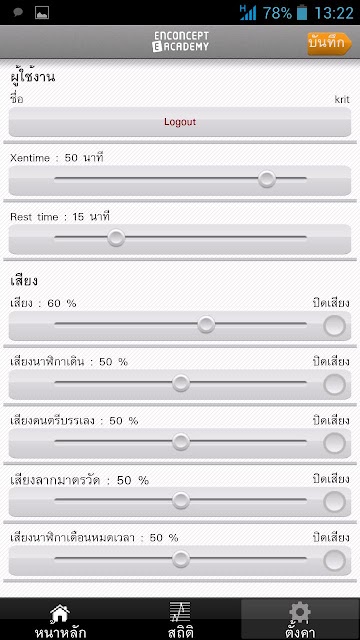The height and width of the screenshot is (640, 360).
Task: Open the สถิติ statistics tab
Action: [x=180, y=619]
